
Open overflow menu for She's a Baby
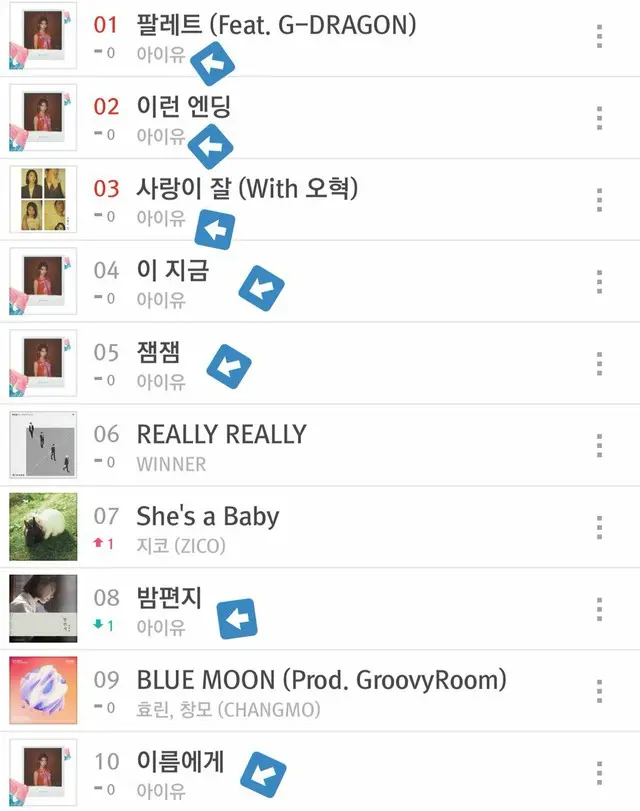(599, 528)
